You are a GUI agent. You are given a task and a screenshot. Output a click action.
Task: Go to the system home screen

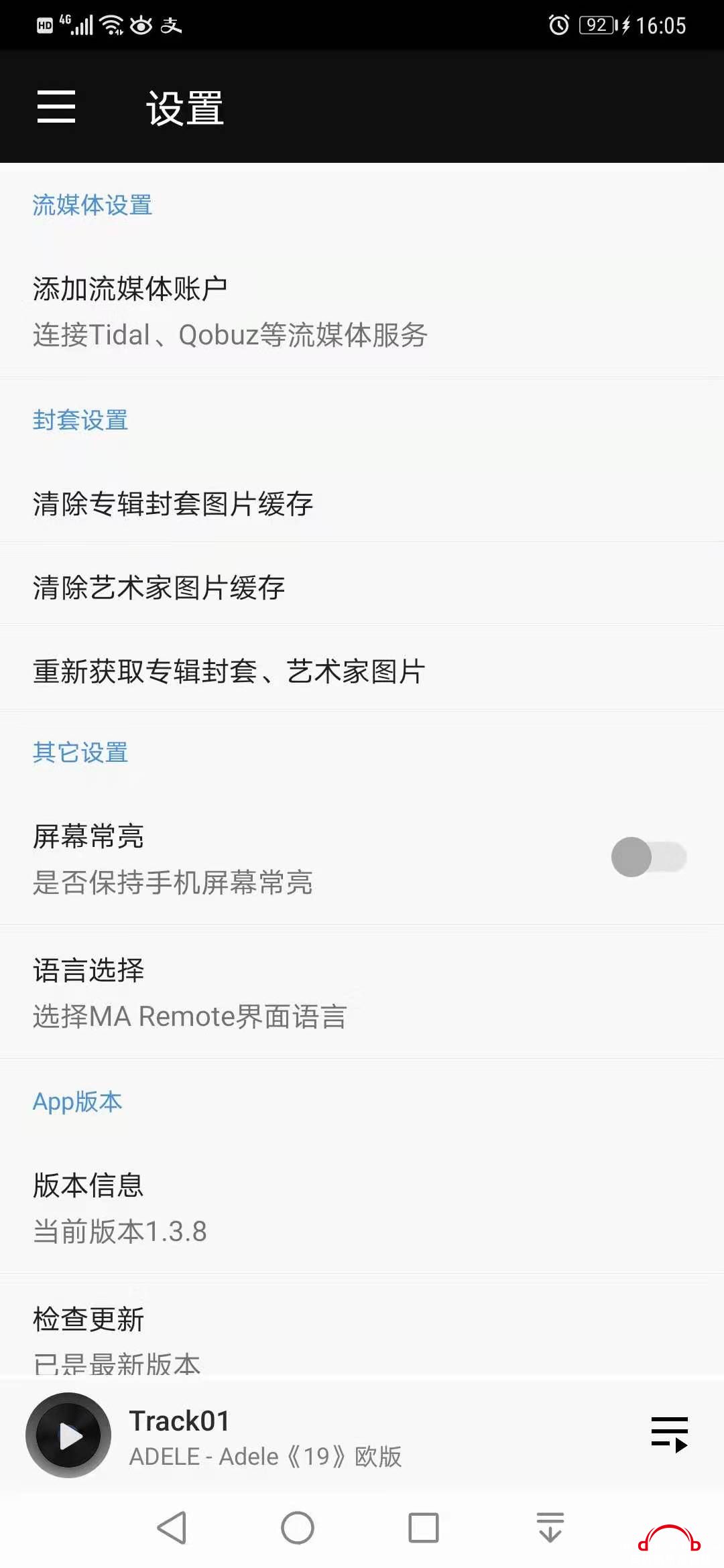(x=298, y=1528)
